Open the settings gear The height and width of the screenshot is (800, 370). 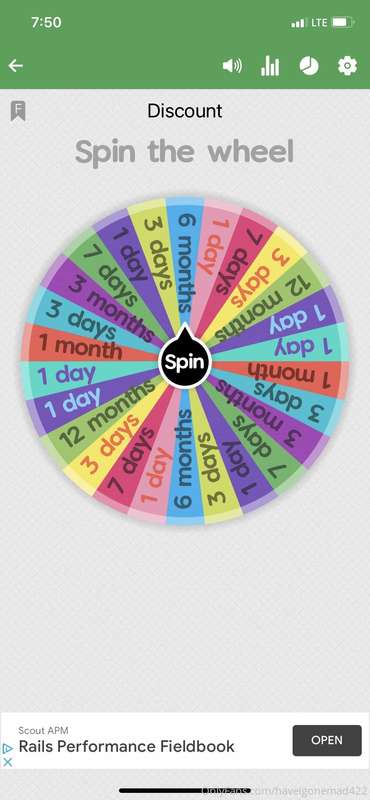tap(348, 66)
